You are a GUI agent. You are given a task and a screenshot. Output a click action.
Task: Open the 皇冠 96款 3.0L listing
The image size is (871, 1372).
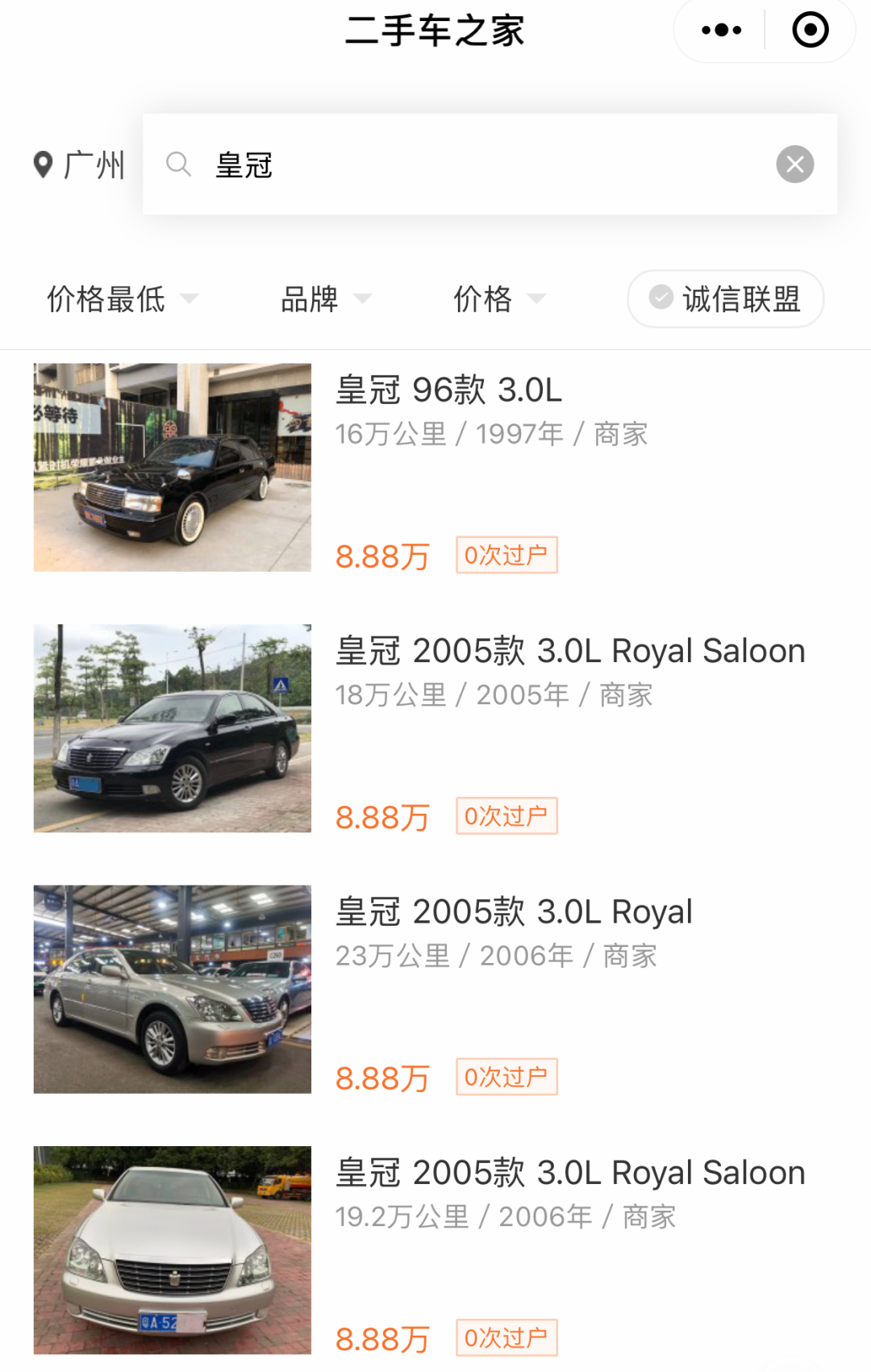pos(448,390)
